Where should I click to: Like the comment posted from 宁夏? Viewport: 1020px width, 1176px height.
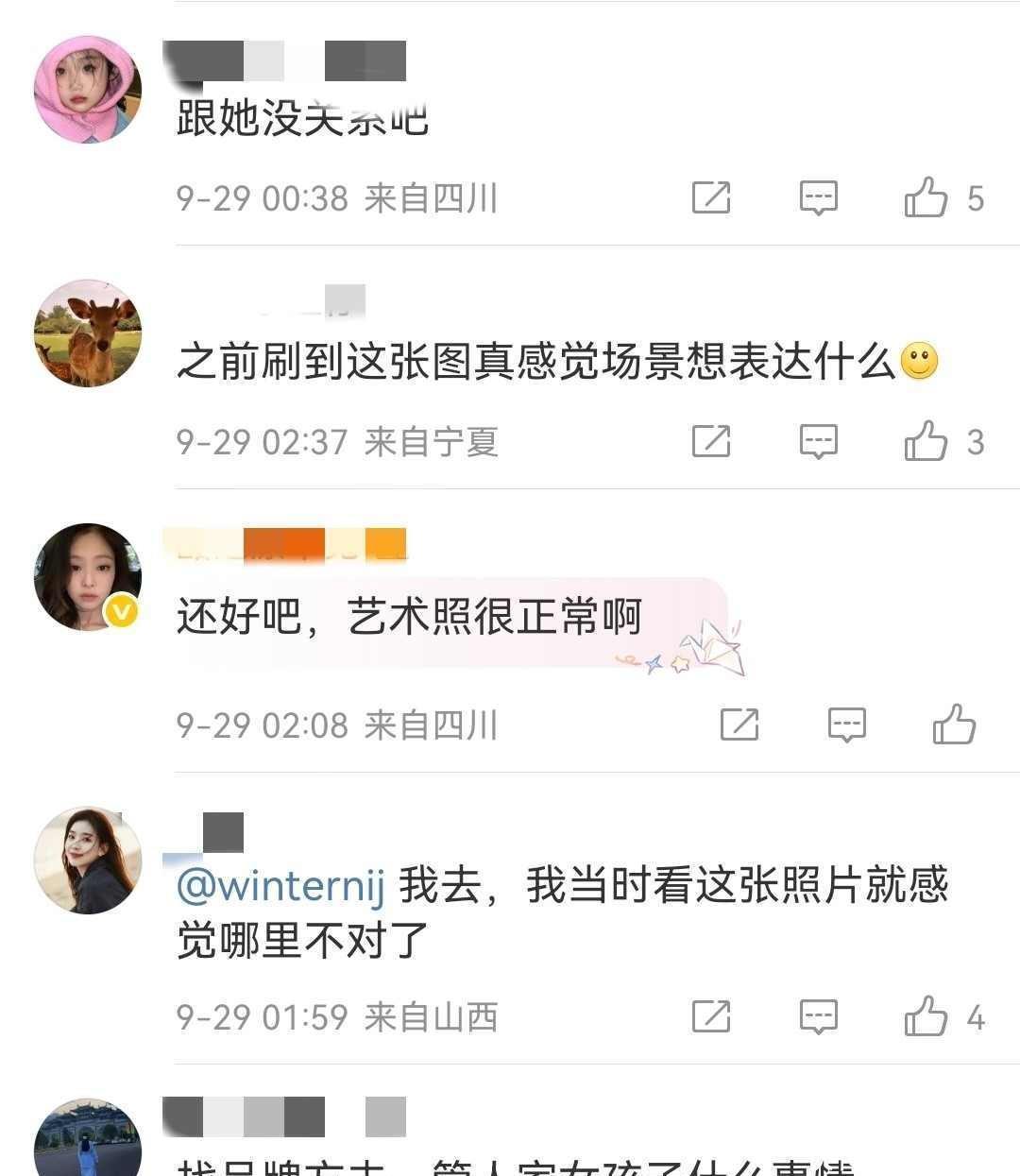(926, 441)
